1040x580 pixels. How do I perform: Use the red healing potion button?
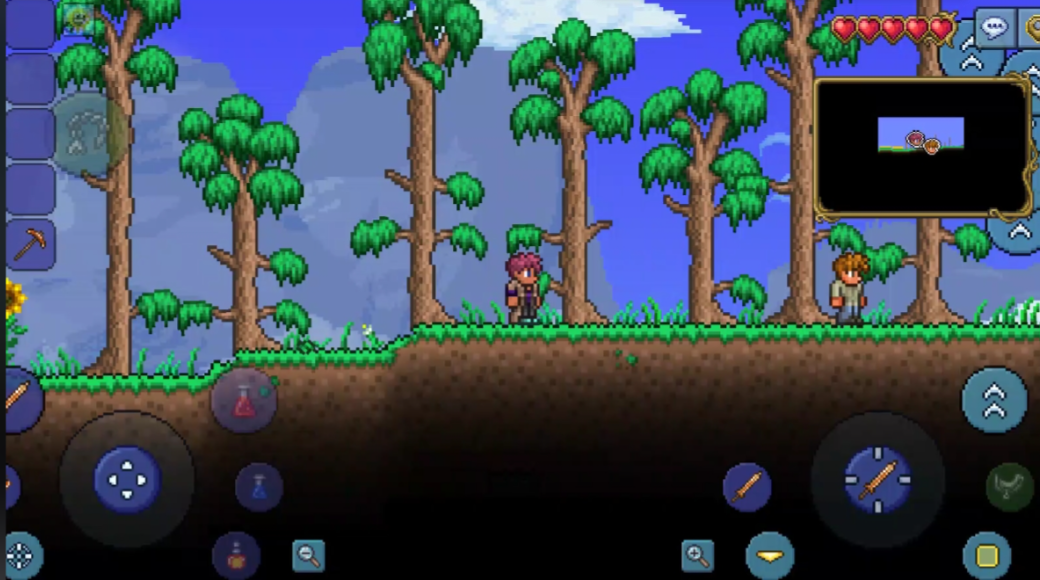(244, 401)
